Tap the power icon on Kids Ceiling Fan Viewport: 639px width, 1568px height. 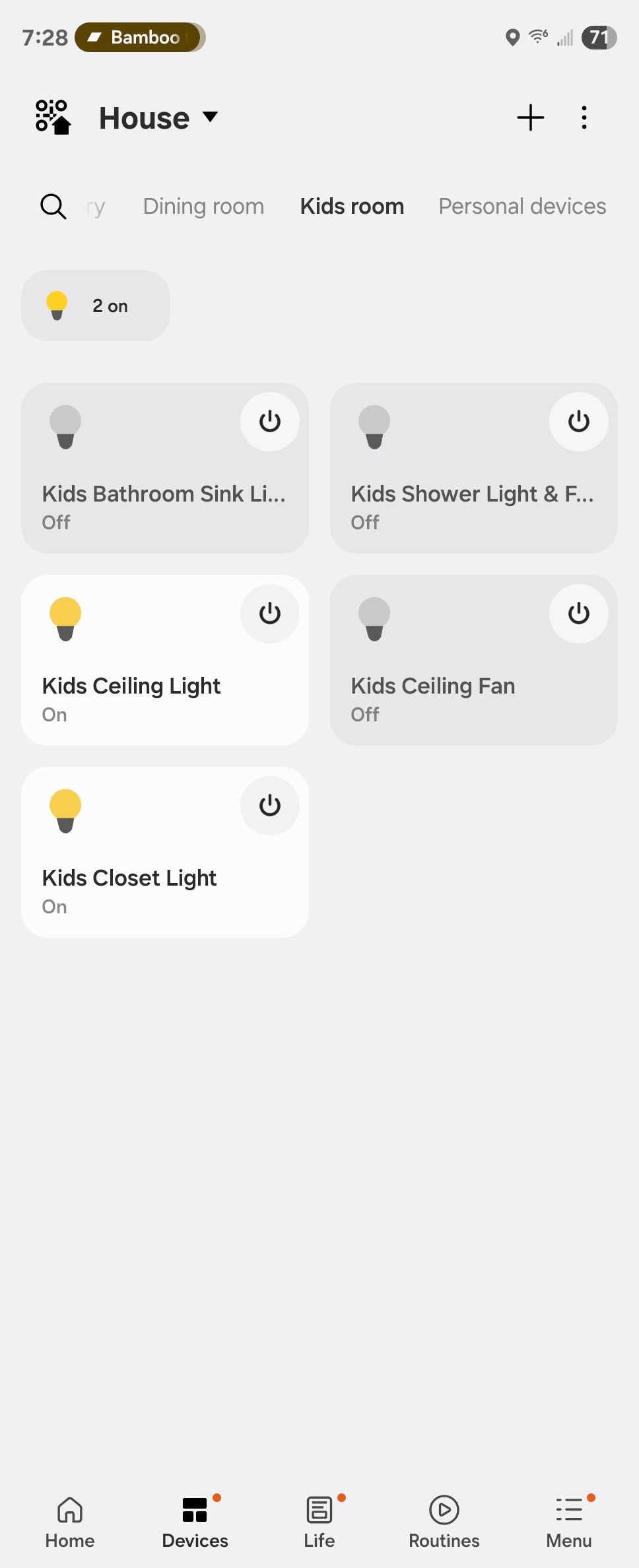579,613
